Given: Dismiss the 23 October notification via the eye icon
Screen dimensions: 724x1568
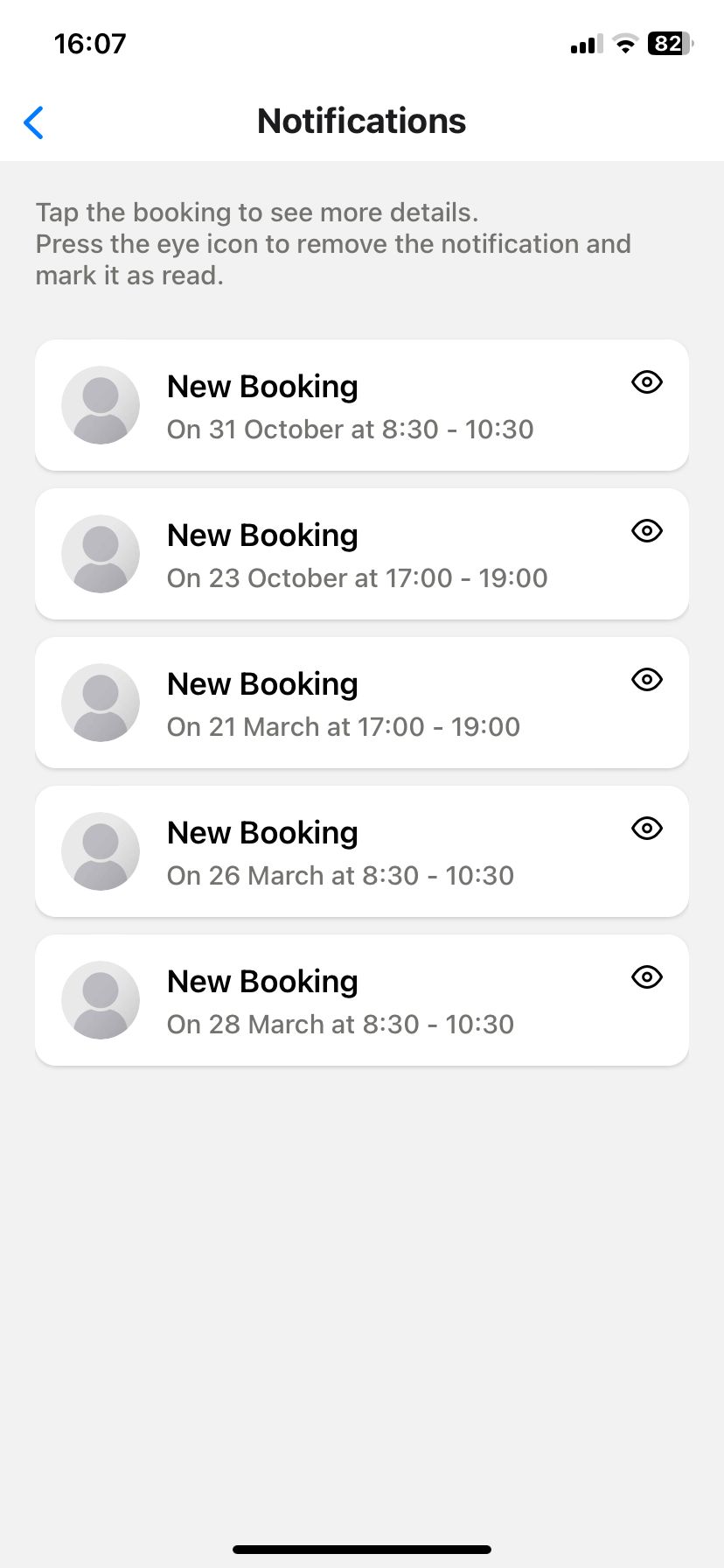Looking at the screenshot, I should [x=646, y=531].
